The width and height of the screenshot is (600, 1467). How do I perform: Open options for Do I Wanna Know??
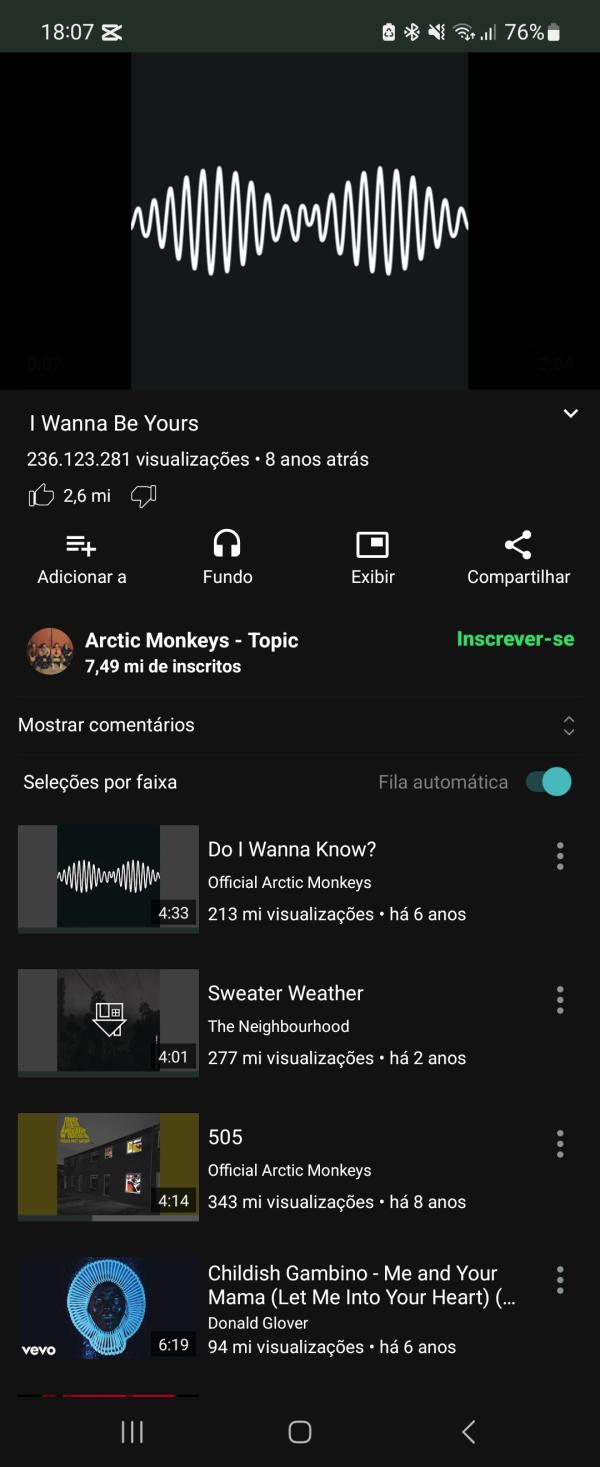click(x=560, y=856)
